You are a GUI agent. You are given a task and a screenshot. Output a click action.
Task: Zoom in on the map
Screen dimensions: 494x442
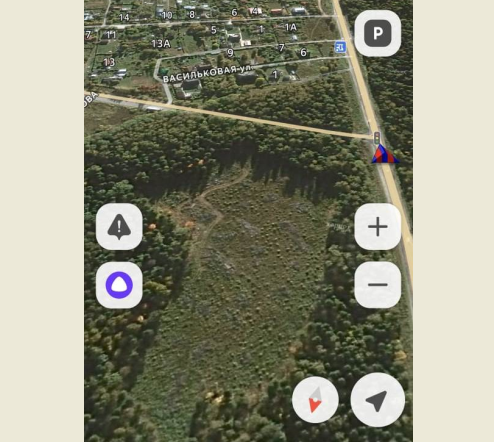coord(377,227)
